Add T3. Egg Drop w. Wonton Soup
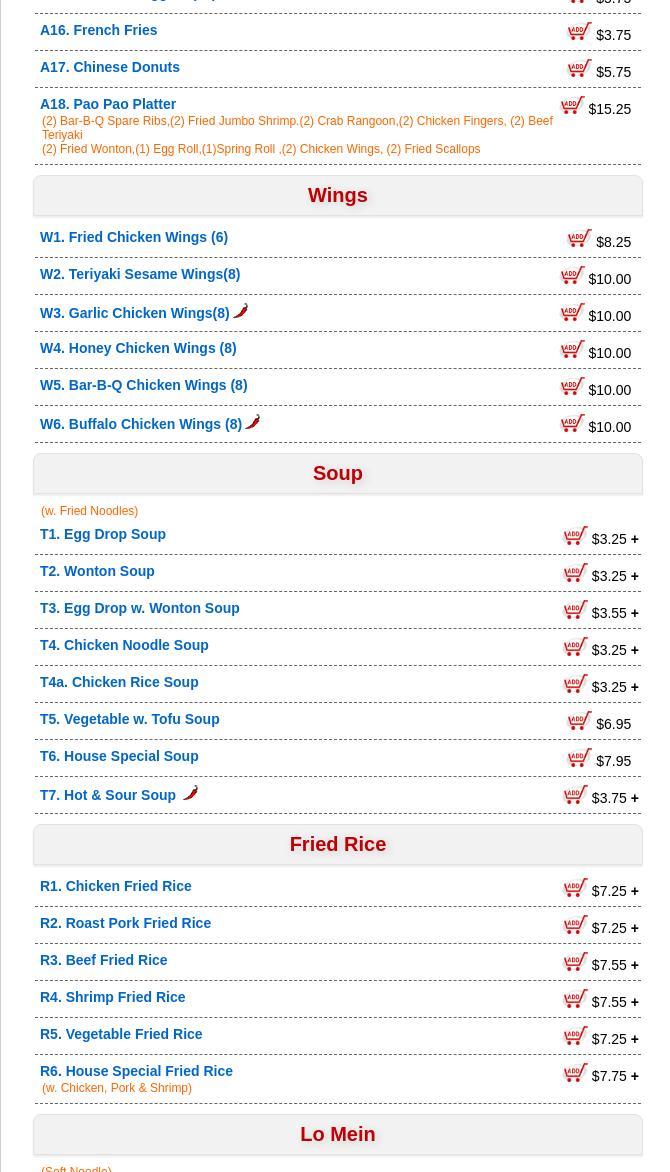The image size is (670, 1172). click(575, 610)
